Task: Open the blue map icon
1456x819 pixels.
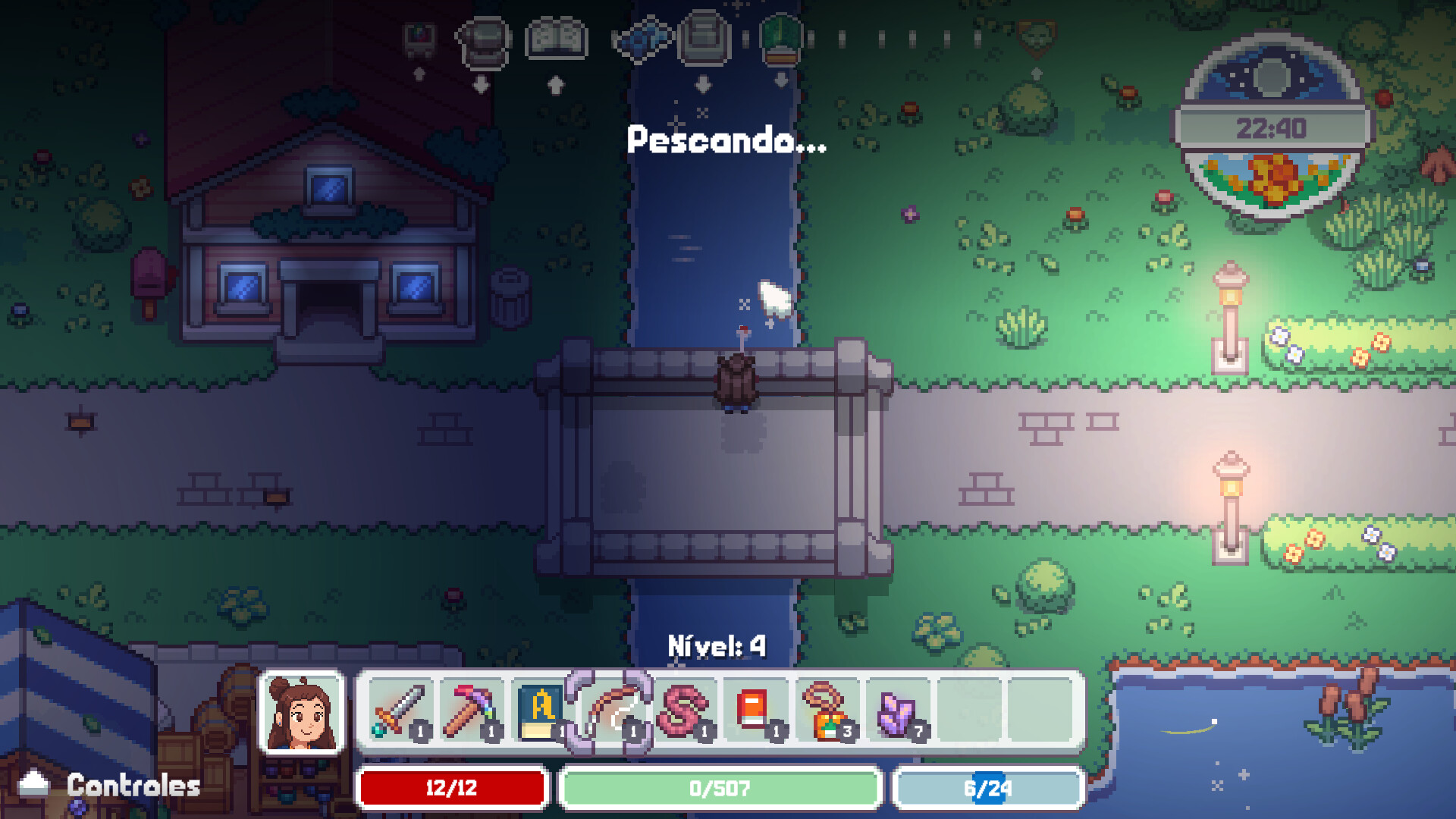Action: (642, 39)
